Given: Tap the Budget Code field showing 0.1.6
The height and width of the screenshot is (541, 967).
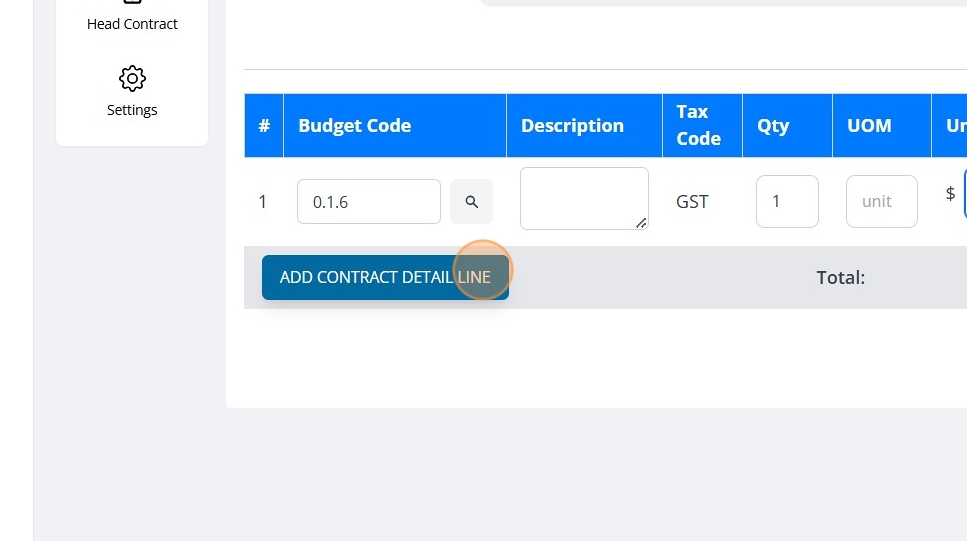Looking at the screenshot, I should [368, 202].
